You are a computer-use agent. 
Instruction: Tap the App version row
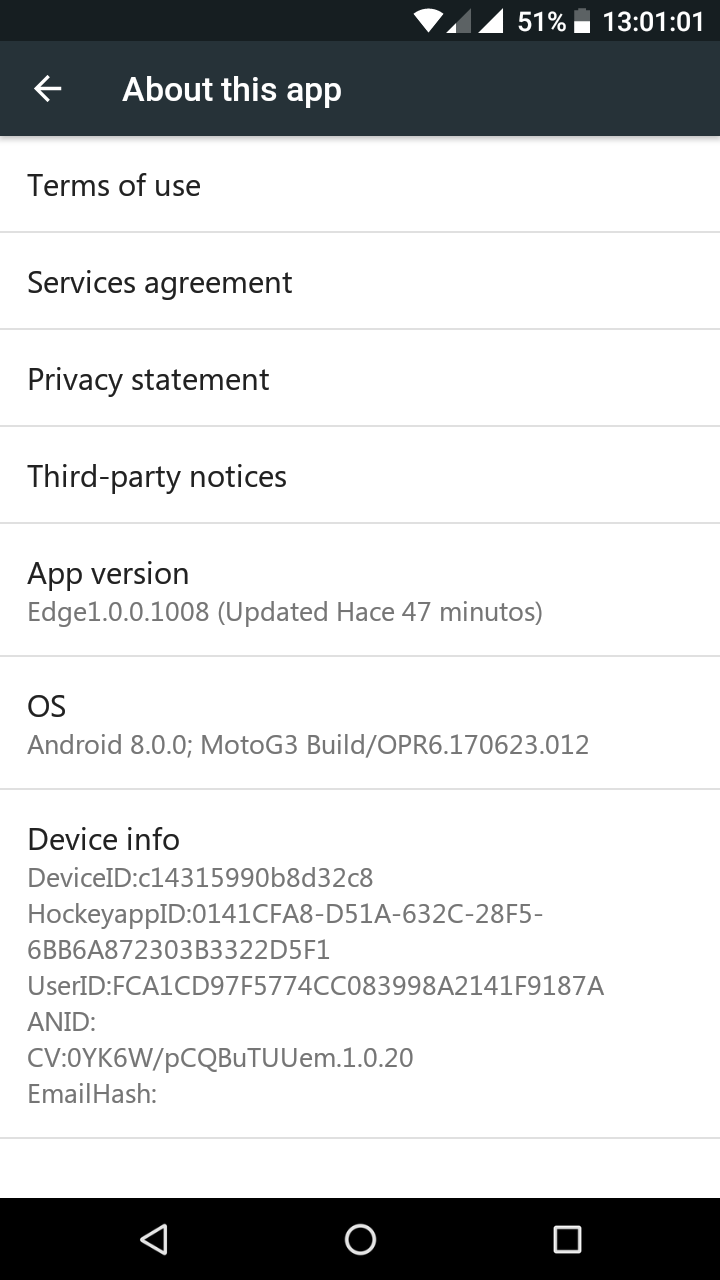(360, 590)
